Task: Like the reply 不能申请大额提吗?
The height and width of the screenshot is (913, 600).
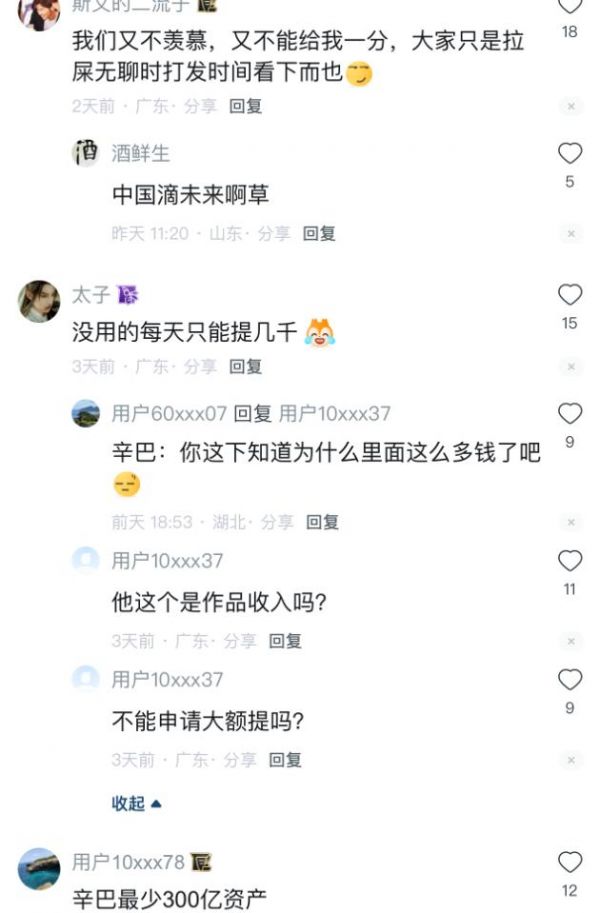Action: (569, 680)
